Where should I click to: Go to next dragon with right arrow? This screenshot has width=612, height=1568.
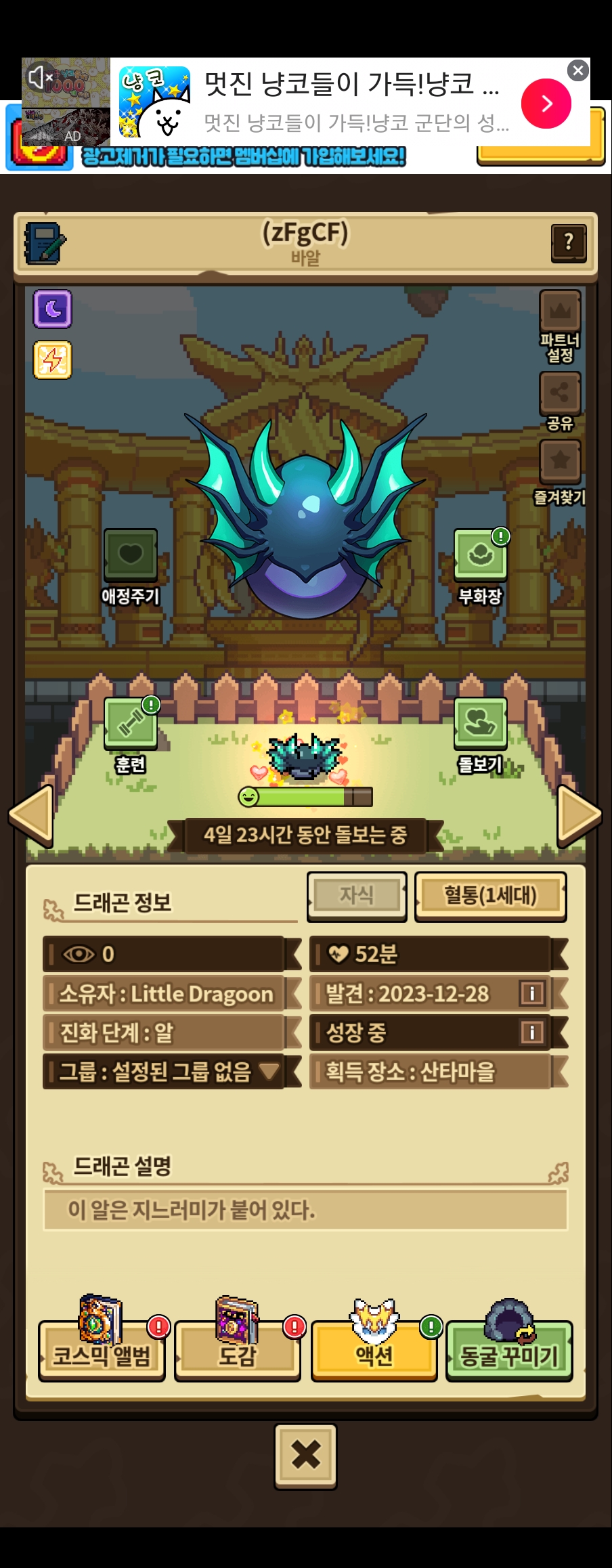tap(580, 816)
